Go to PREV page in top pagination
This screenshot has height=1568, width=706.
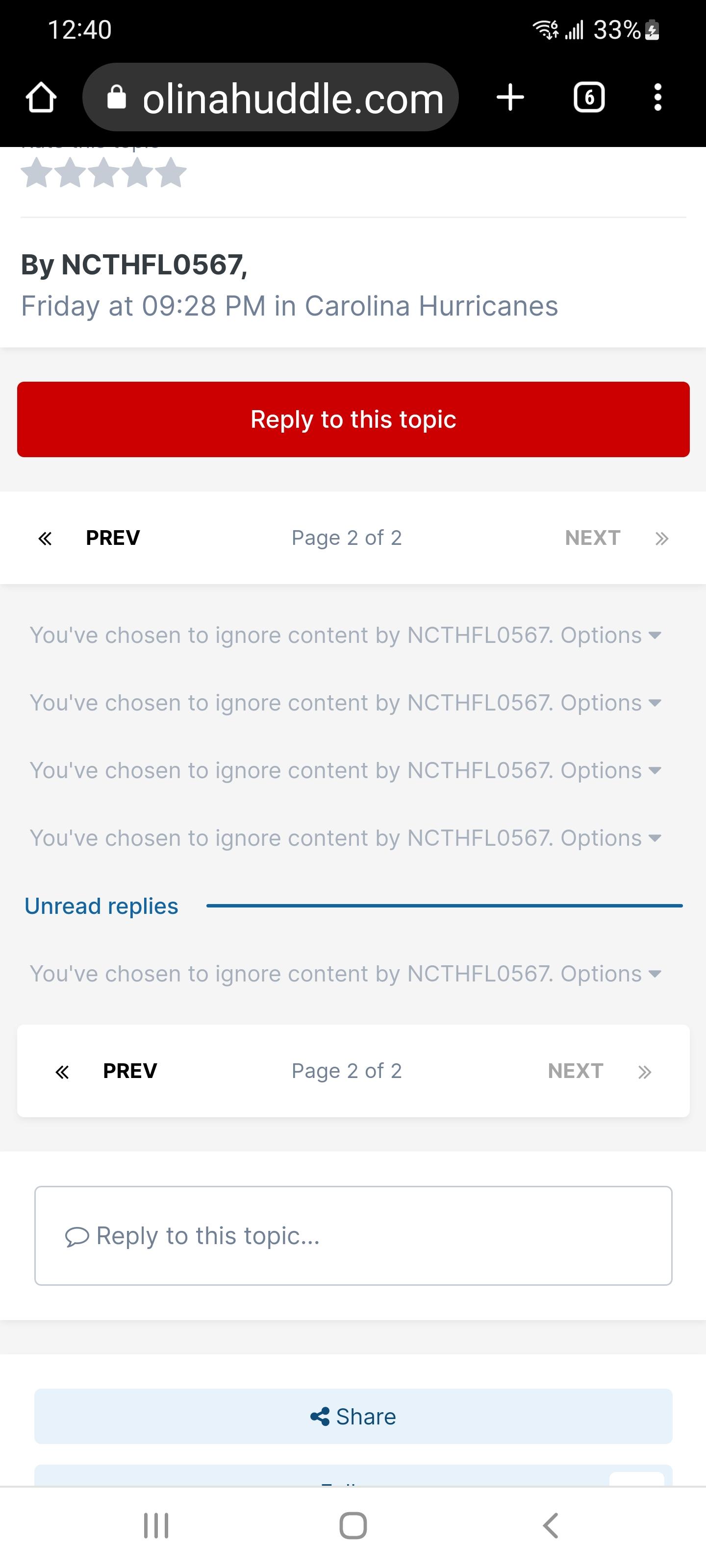[90, 538]
